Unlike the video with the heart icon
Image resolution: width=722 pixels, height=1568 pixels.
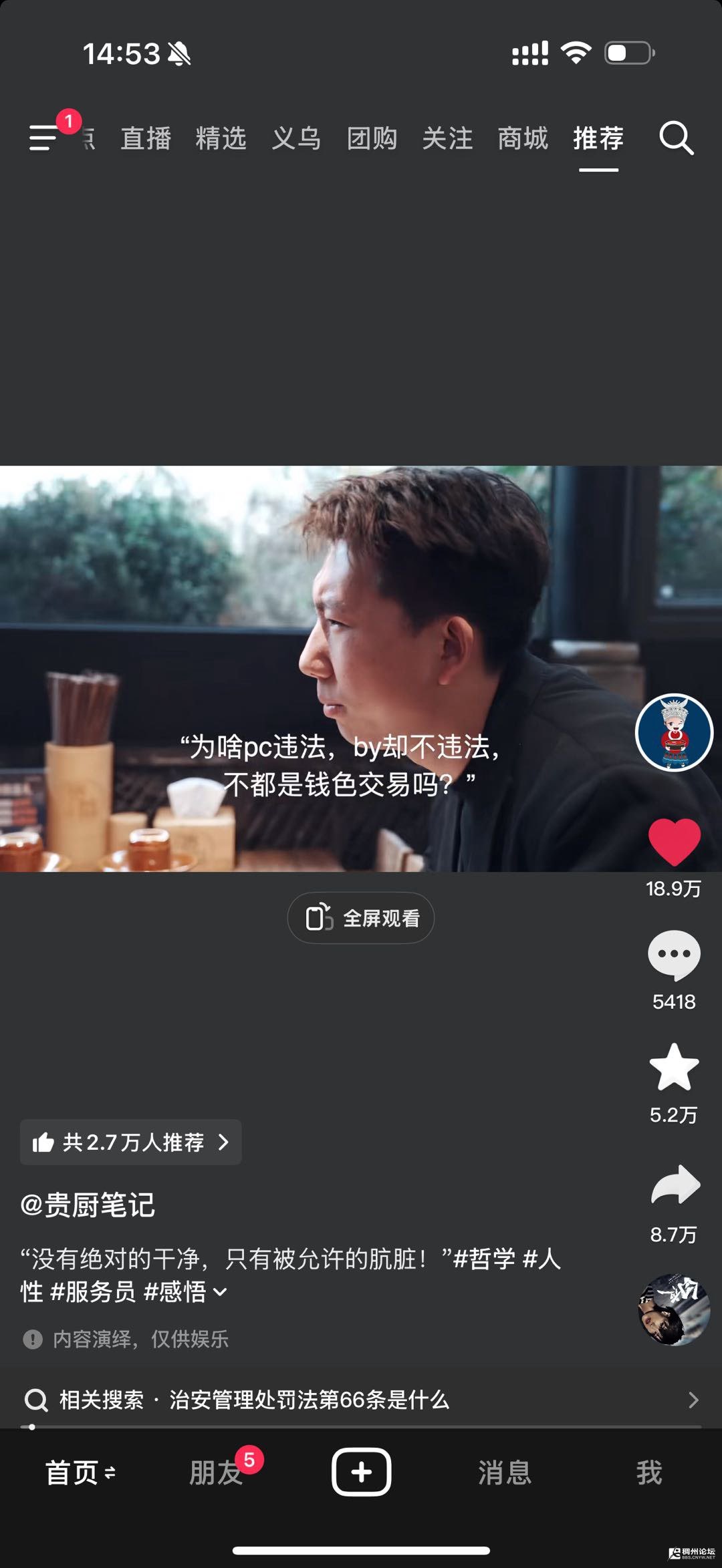coord(674,841)
